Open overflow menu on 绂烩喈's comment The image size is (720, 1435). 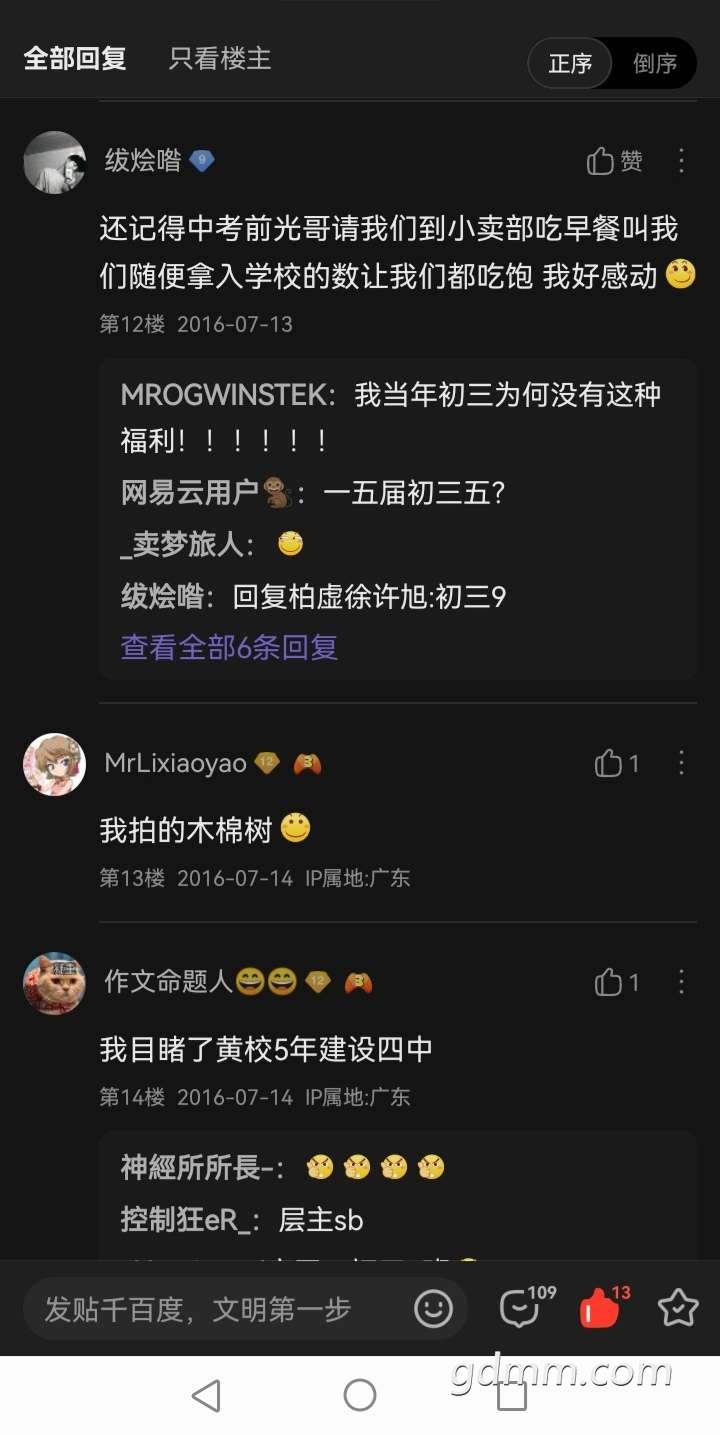click(681, 161)
